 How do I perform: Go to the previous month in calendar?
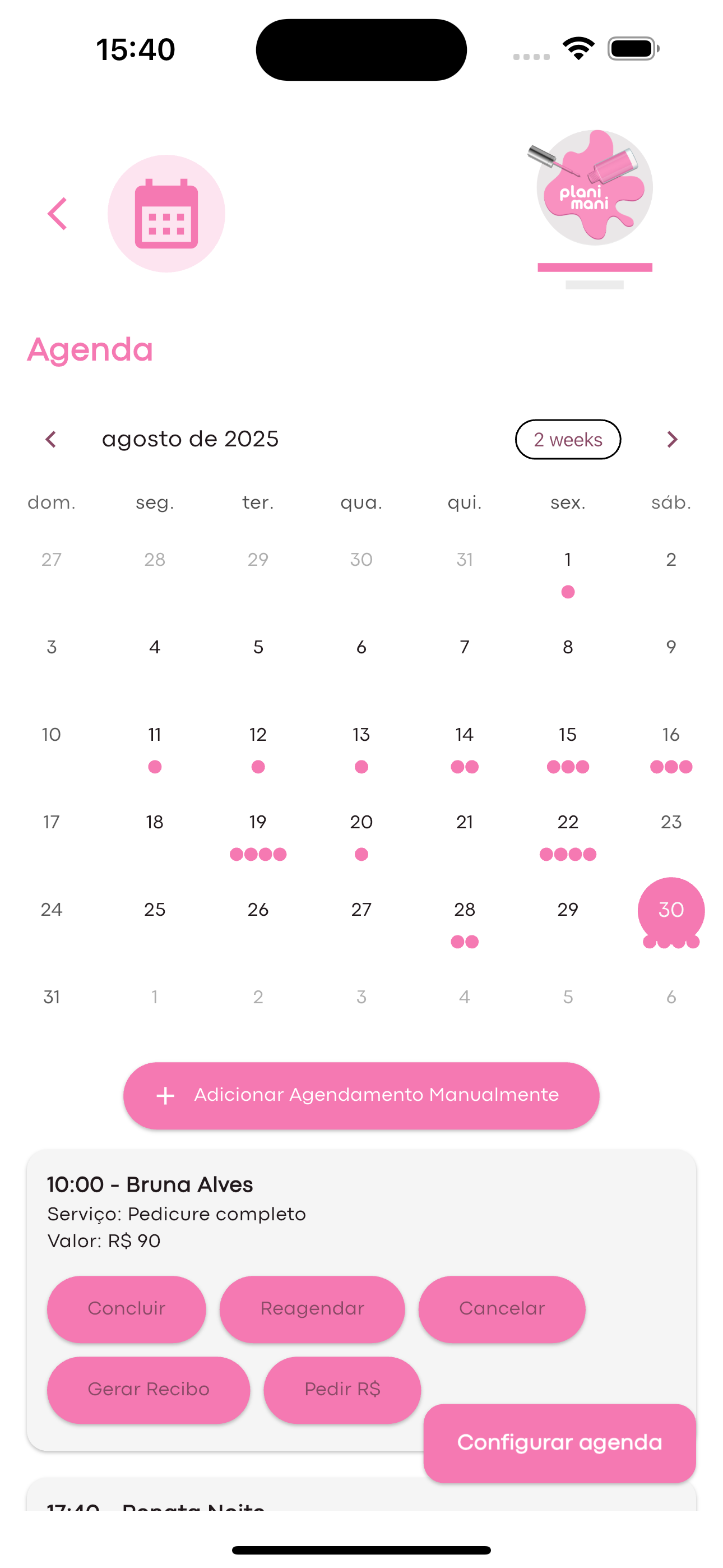[x=51, y=440]
